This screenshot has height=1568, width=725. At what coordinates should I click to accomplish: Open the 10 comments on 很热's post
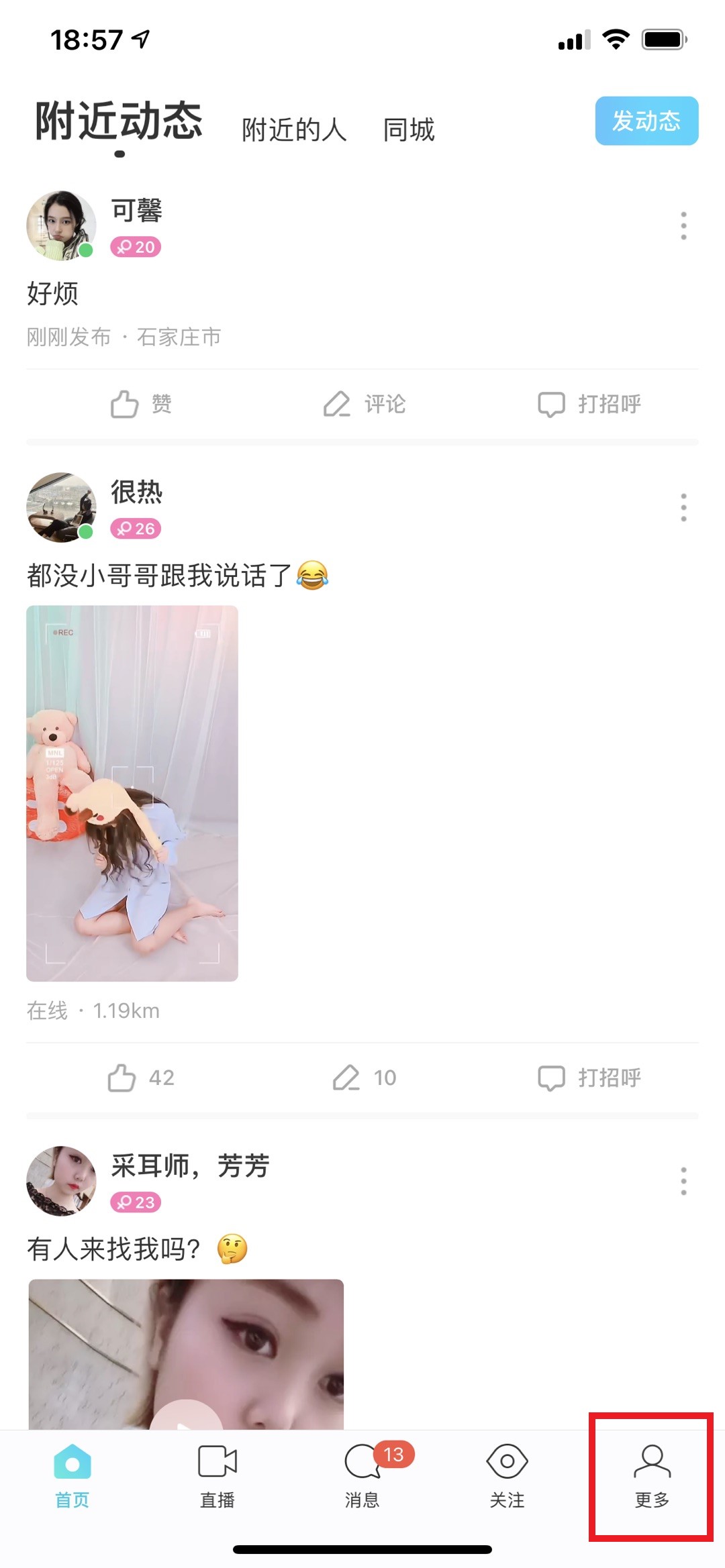364,1078
